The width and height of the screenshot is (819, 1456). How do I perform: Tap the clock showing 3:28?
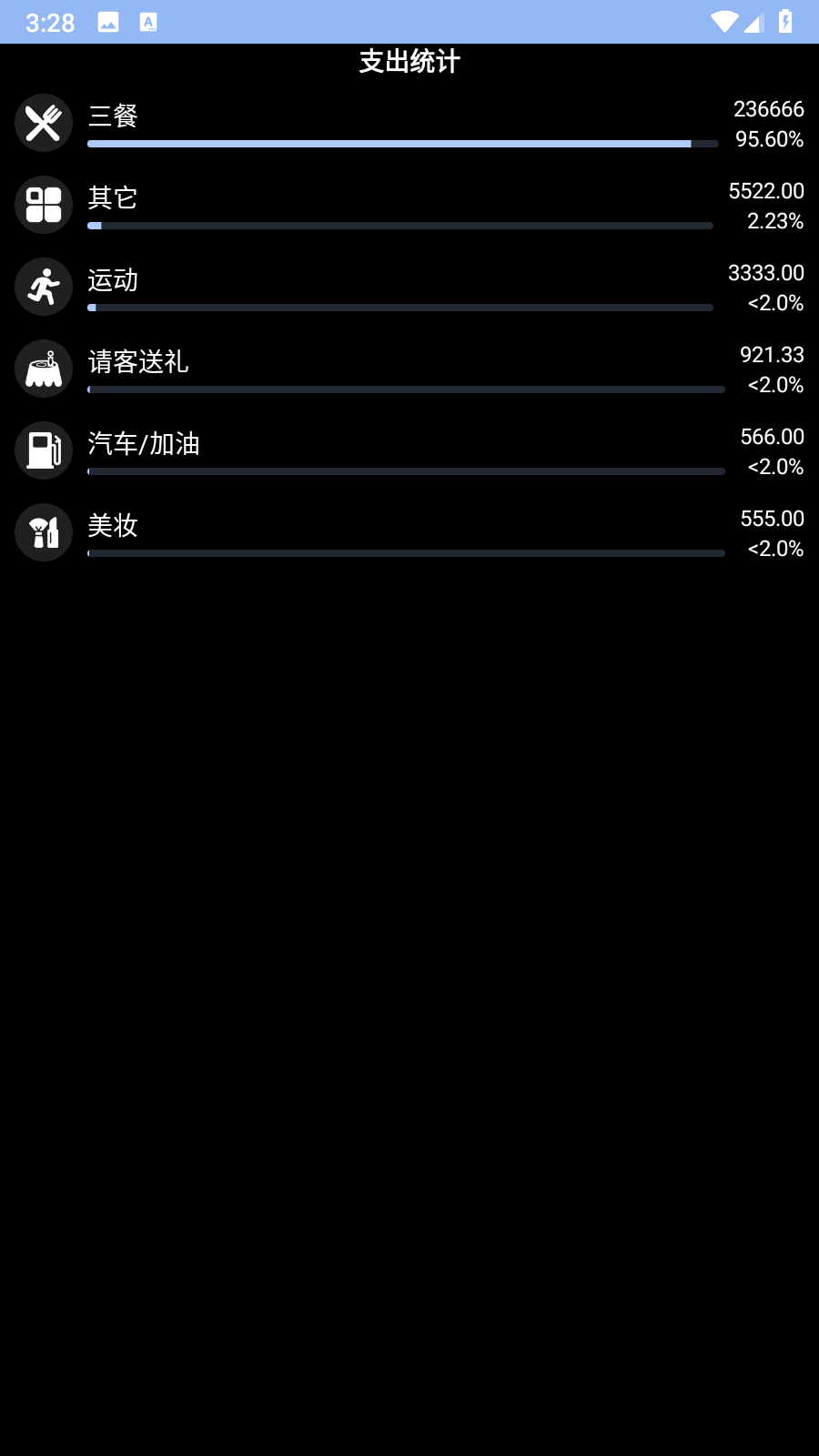(49, 22)
